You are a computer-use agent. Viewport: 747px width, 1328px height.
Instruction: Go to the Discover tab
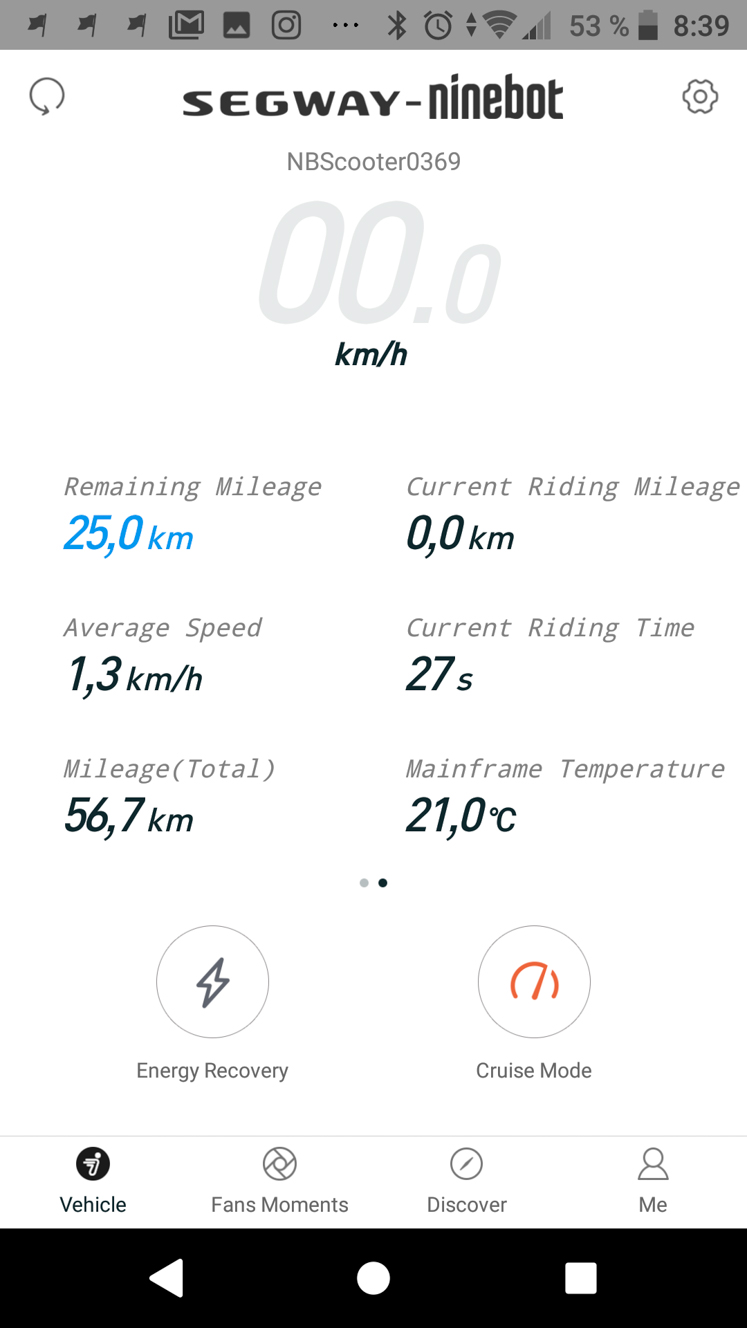467,1181
